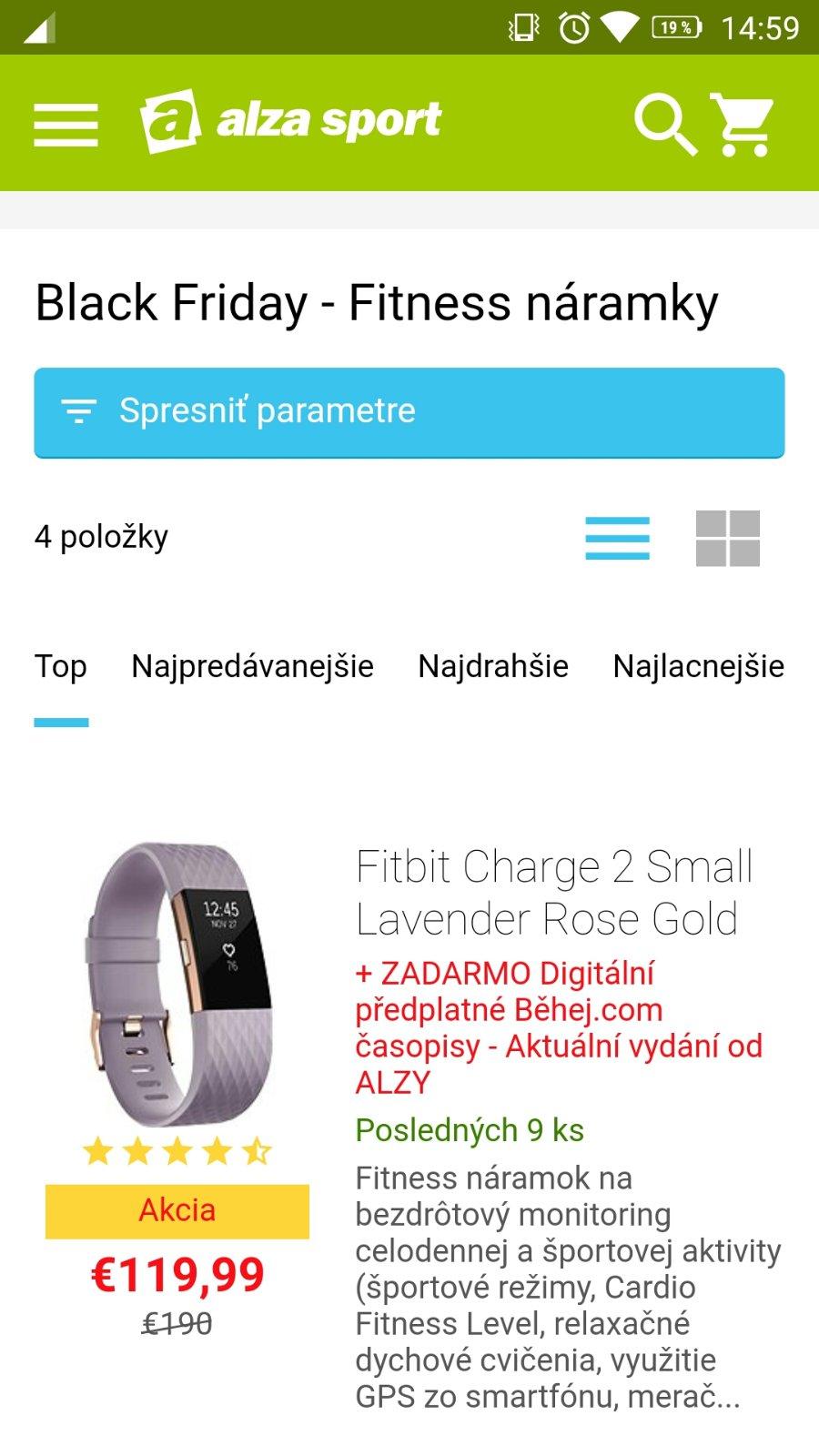Switch to grid view layout
The height and width of the screenshot is (1456, 819).
727,538
